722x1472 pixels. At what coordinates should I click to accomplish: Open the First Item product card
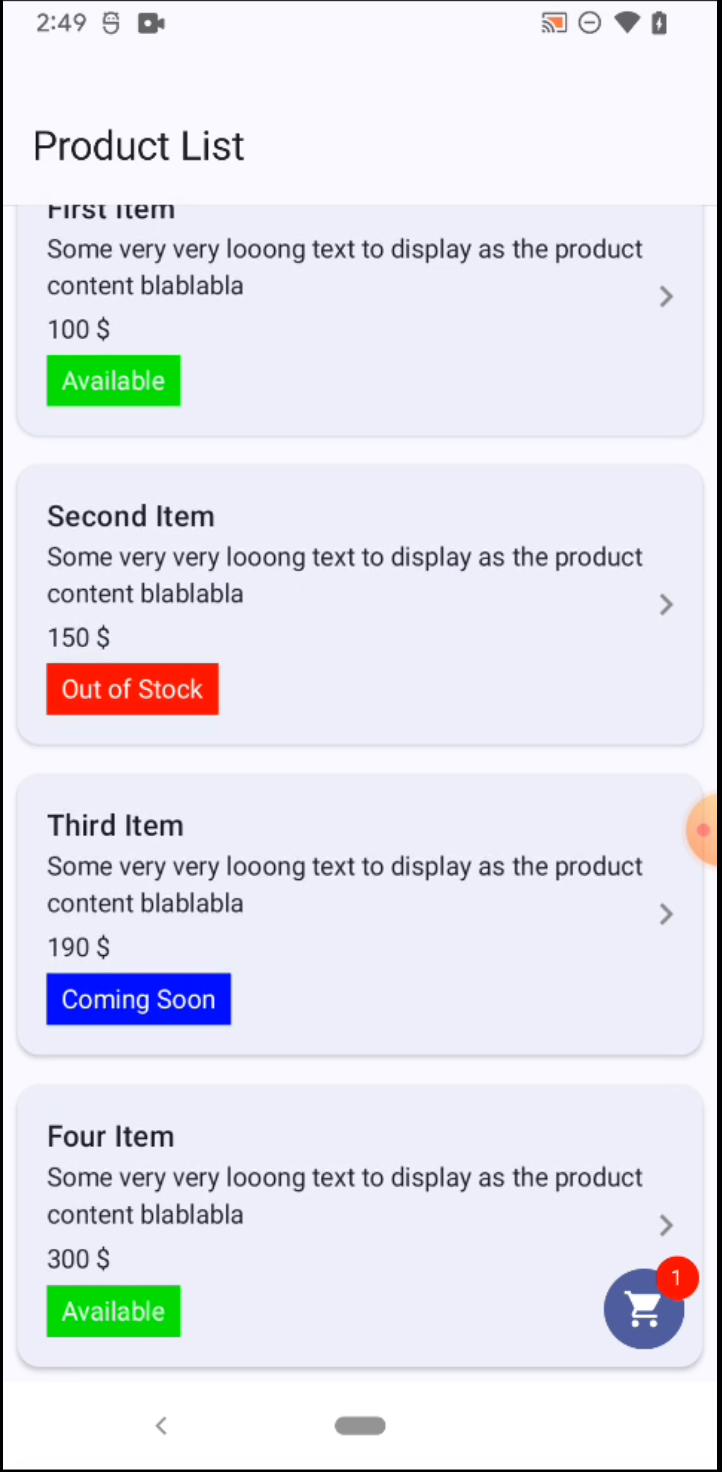pyautogui.click(x=360, y=321)
